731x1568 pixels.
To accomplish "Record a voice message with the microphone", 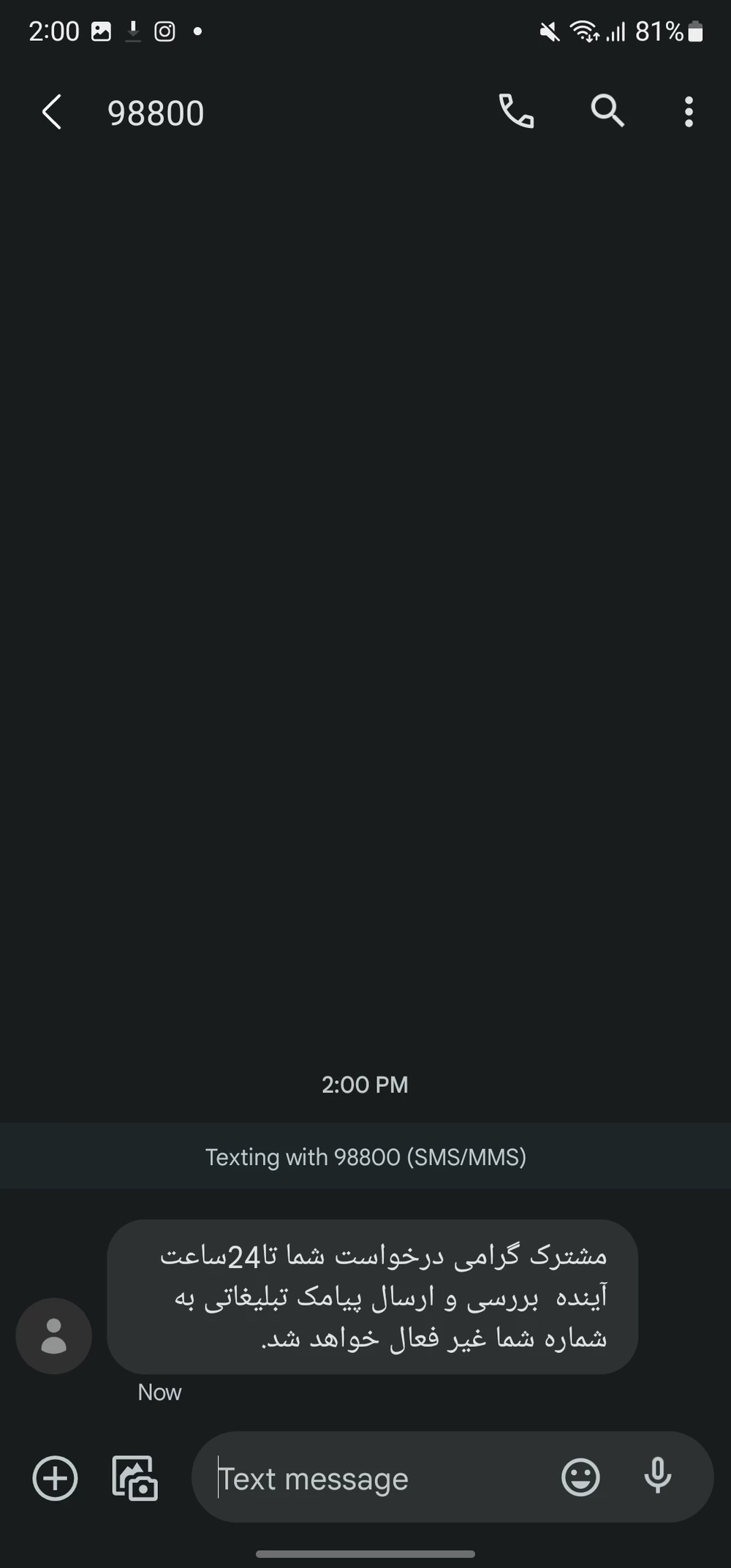I will 657,1476.
